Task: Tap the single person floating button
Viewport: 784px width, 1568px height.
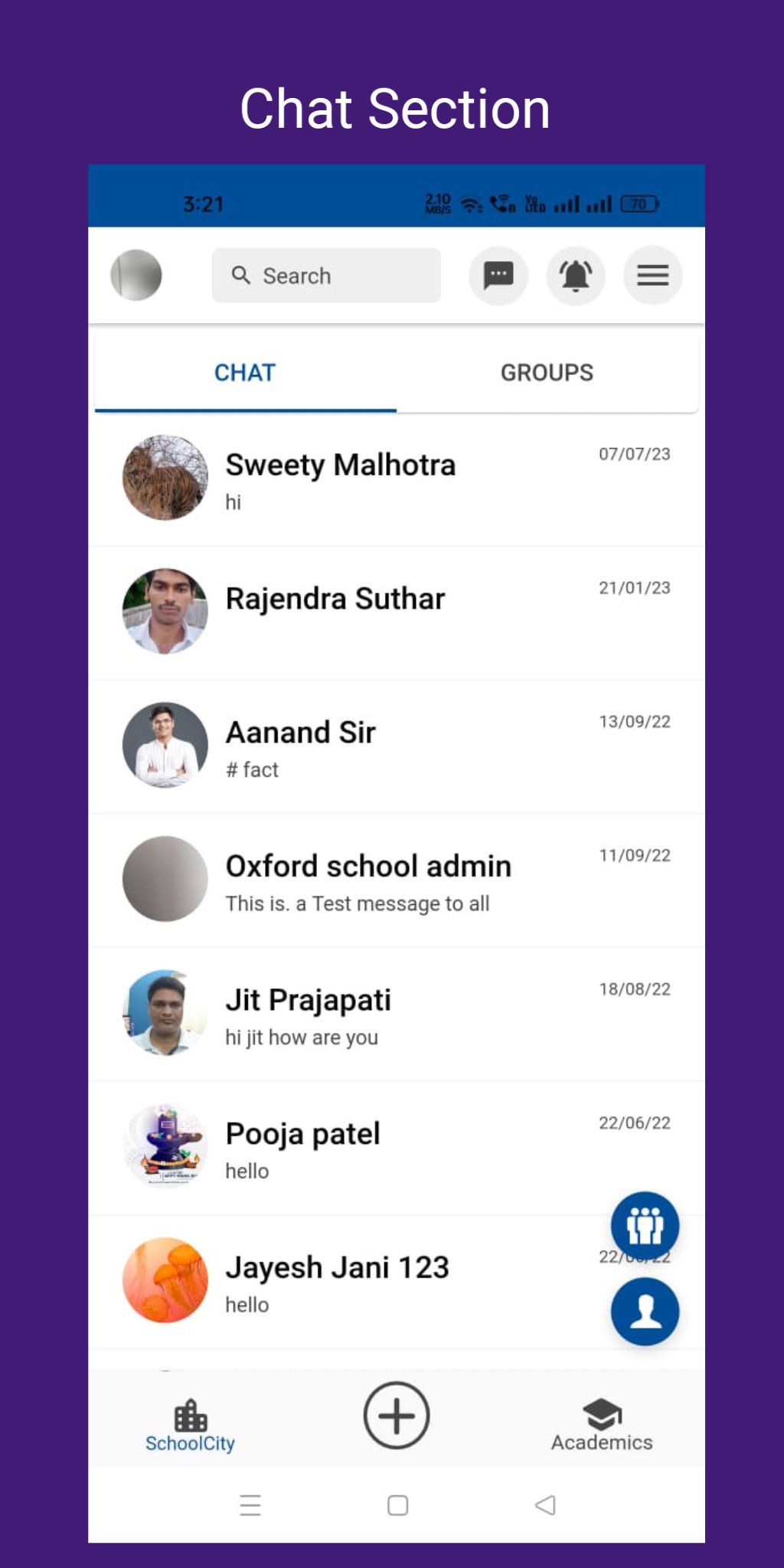Action: (645, 1312)
